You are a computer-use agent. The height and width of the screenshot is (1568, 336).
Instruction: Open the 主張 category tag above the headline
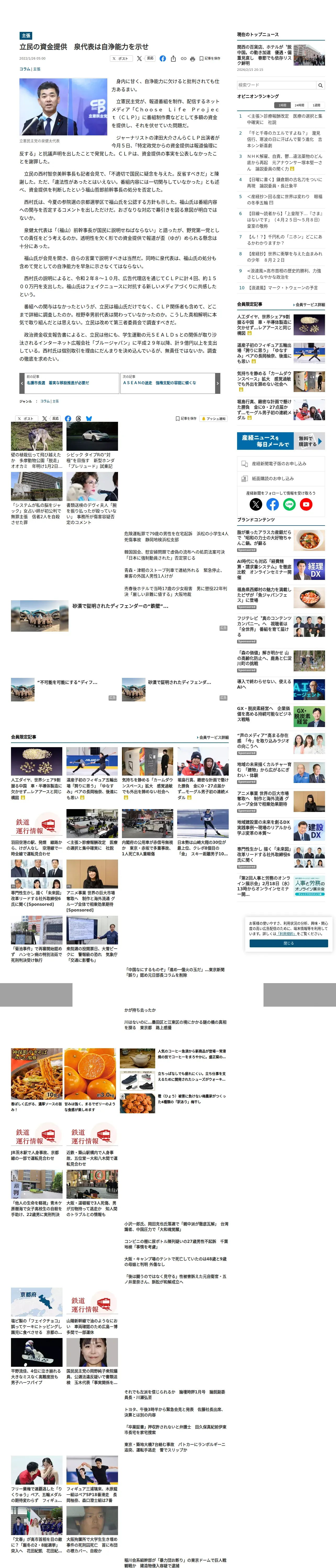[26, 36]
